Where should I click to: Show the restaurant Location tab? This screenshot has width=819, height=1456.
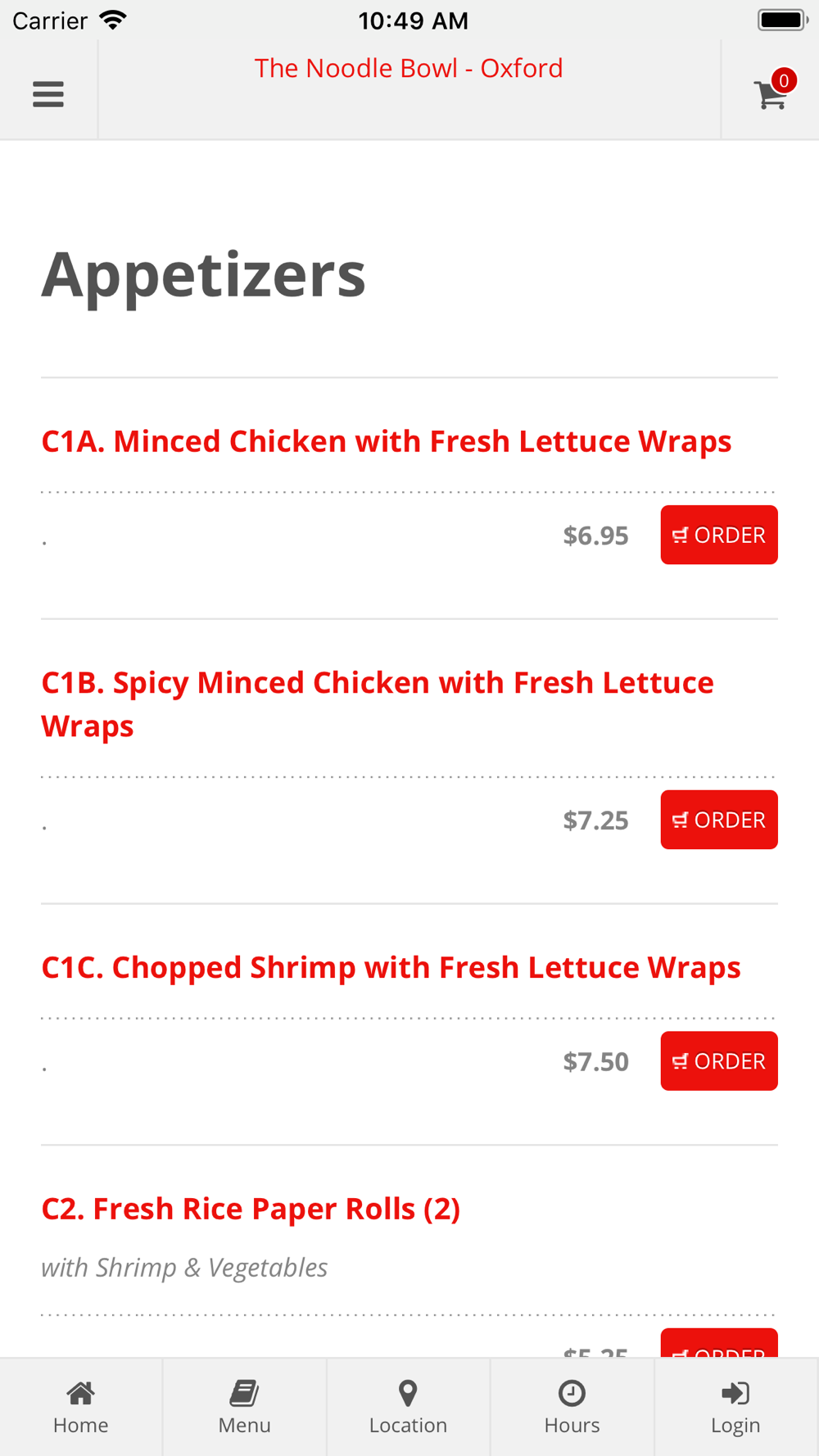pos(408,1407)
